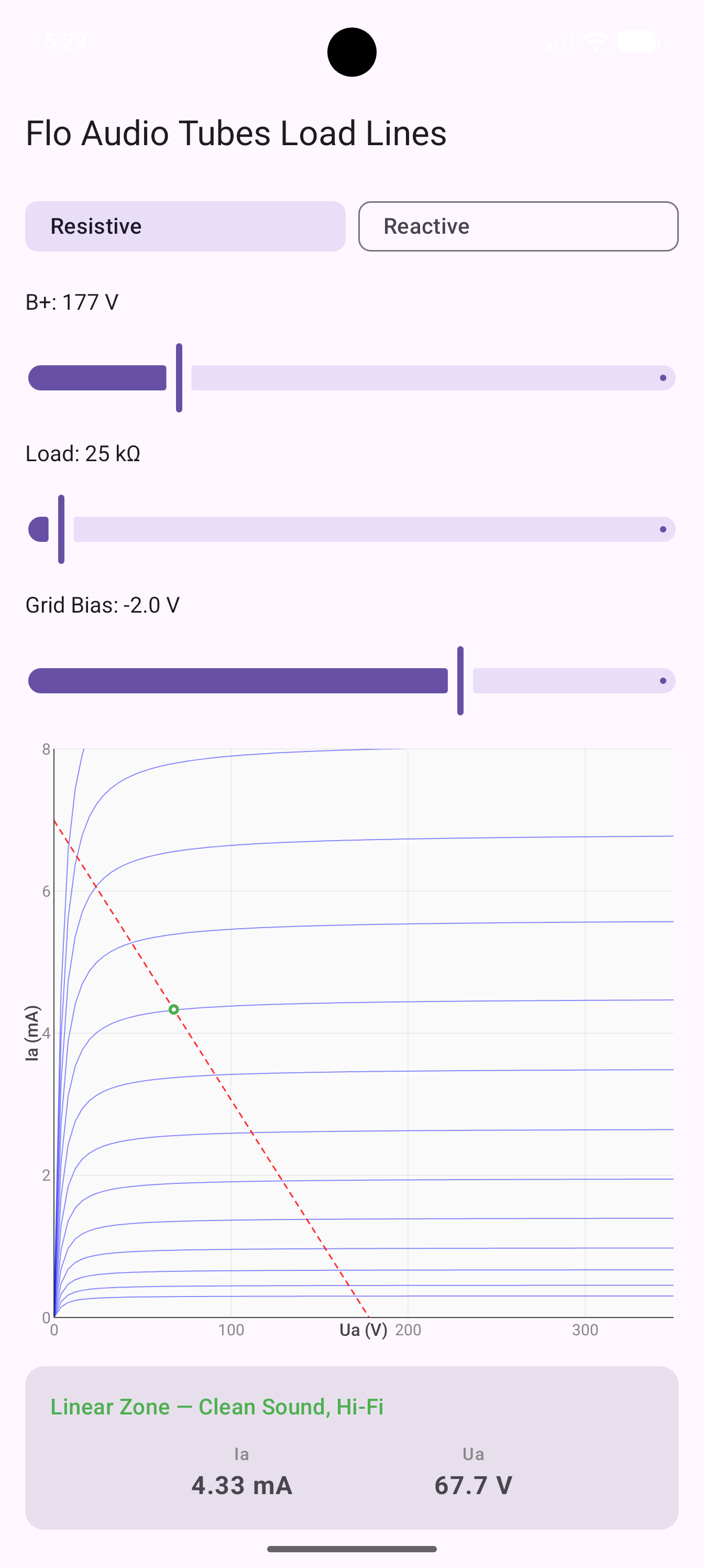The height and width of the screenshot is (1568, 704).
Task: Tap the Grid Bias slider track
Action: coord(351,681)
